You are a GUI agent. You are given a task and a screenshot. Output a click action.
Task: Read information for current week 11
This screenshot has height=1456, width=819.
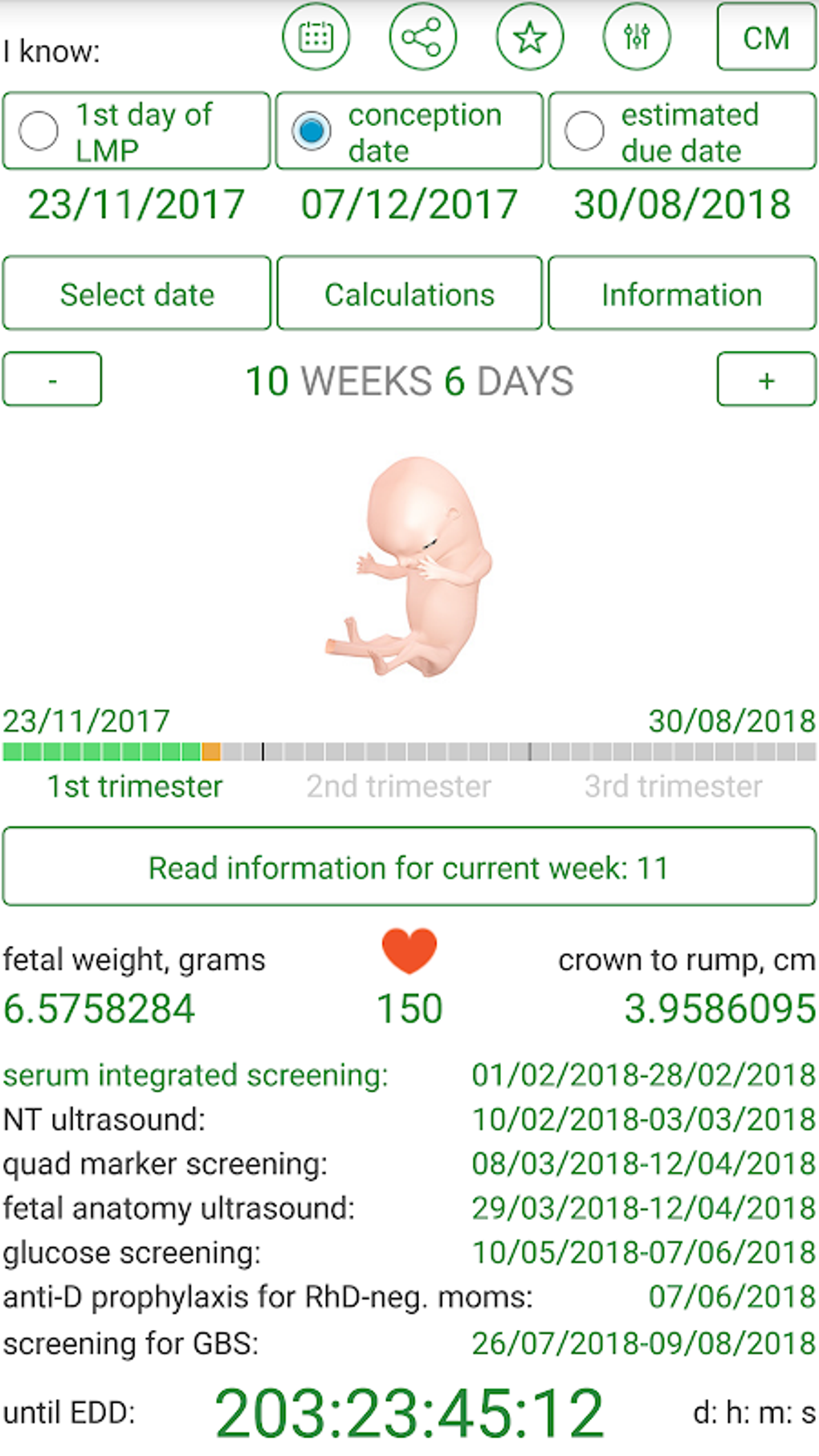(x=409, y=867)
